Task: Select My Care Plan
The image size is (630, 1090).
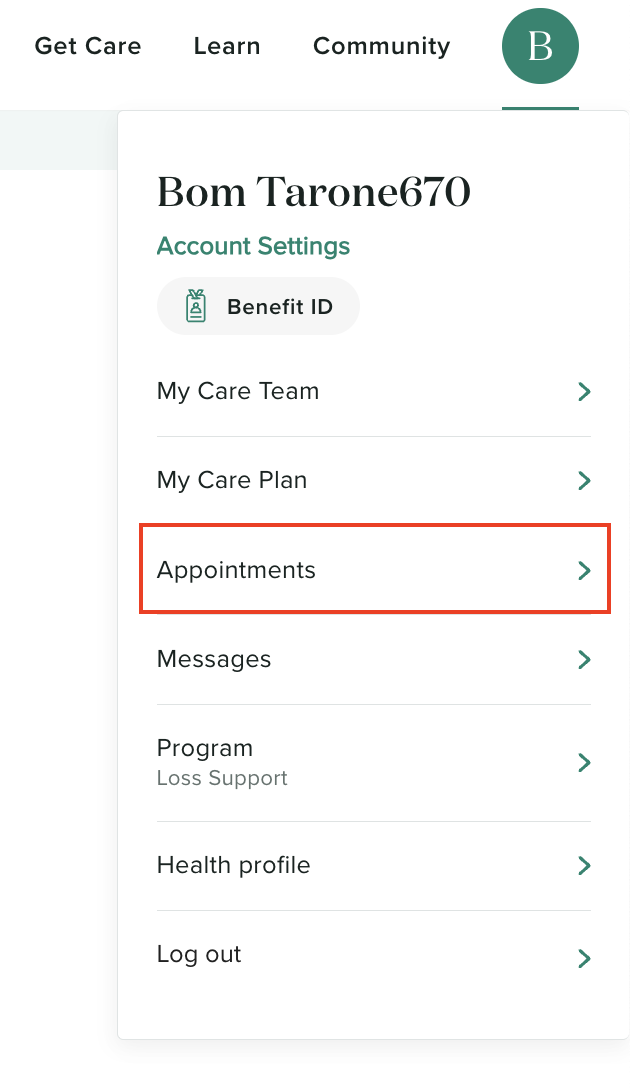Action: point(374,480)
